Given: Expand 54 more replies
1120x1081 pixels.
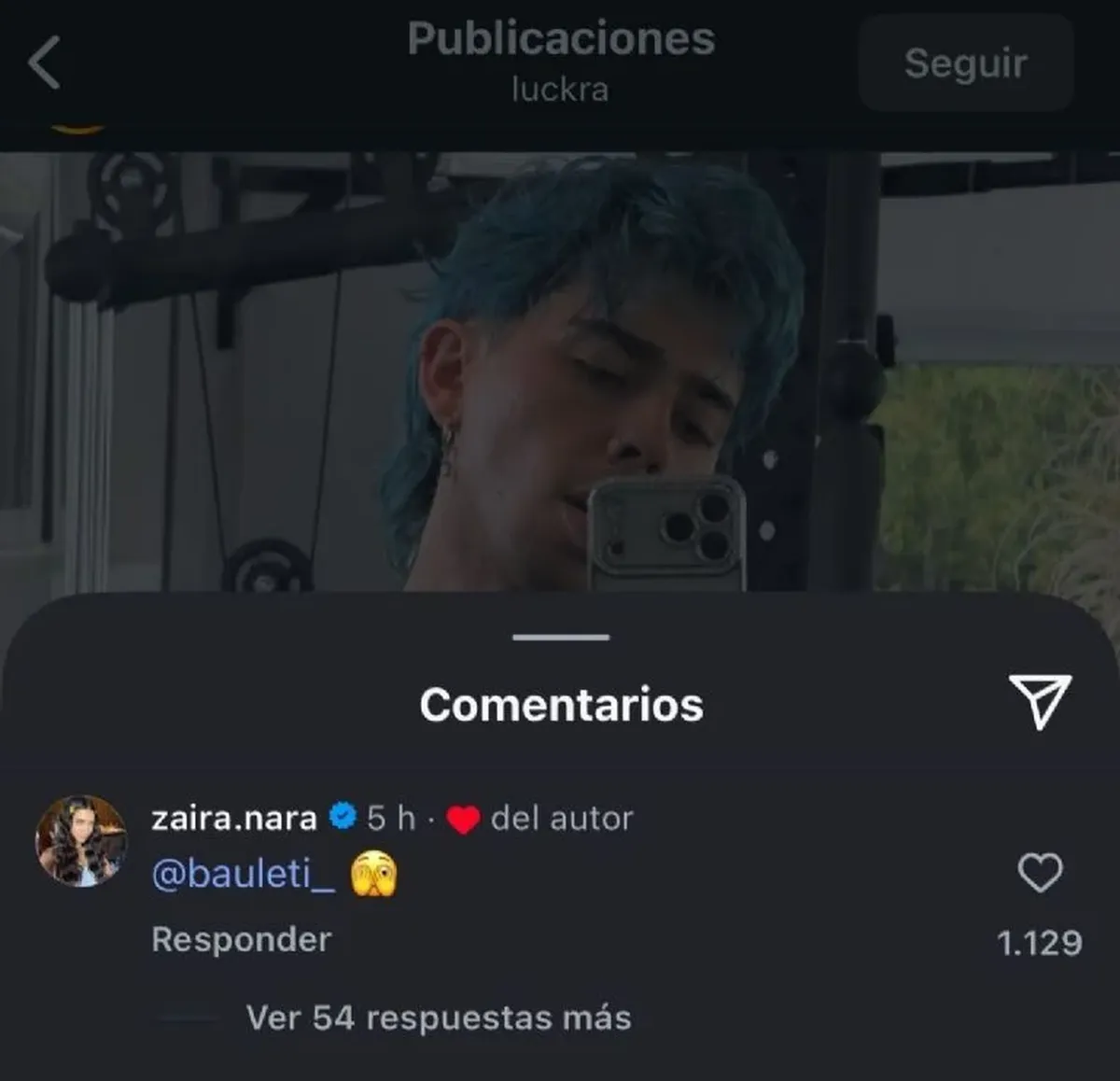Looking at the screenshot, I should 438,1018.
